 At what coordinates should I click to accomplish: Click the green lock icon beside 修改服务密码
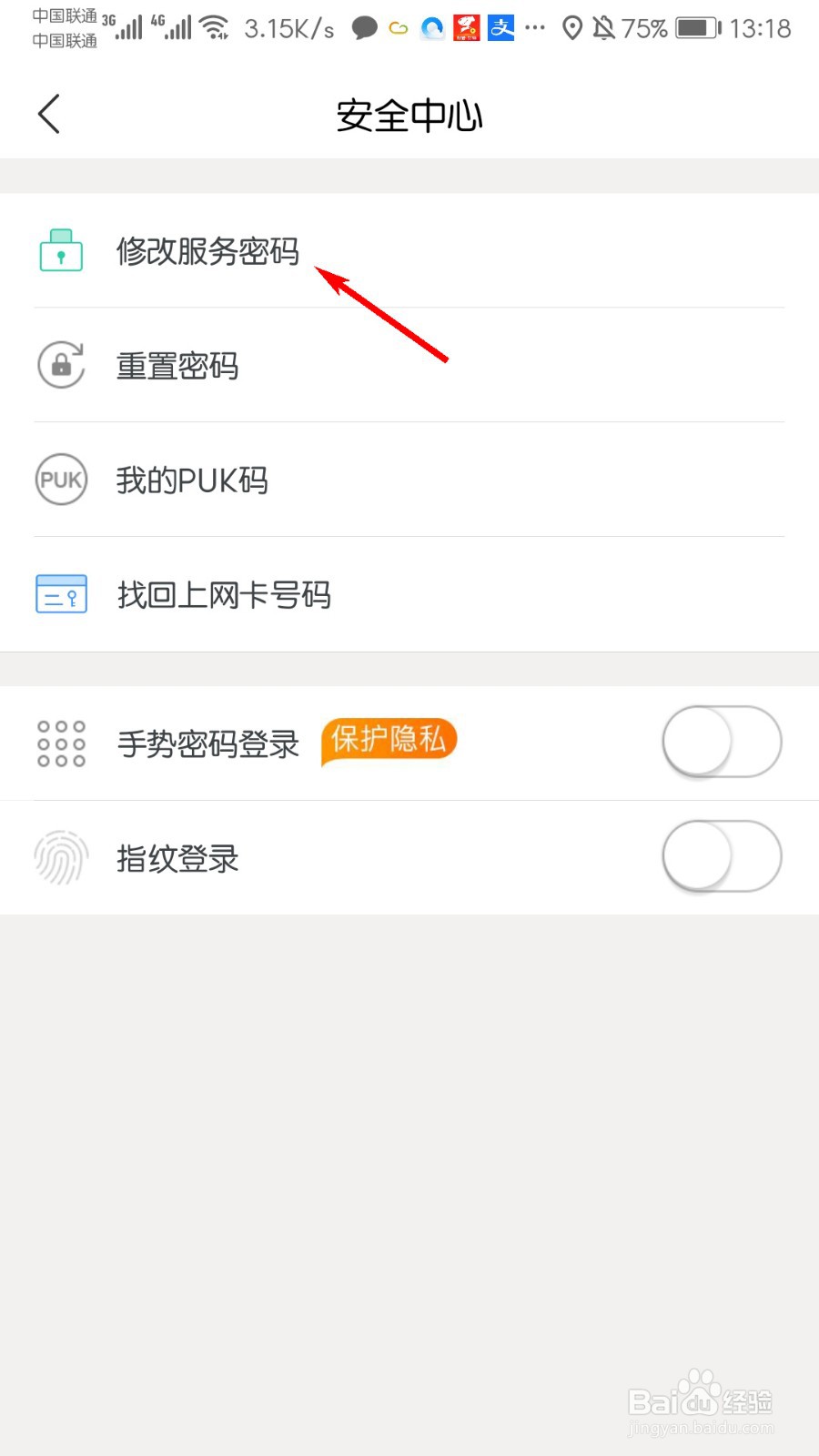(60, 252)
